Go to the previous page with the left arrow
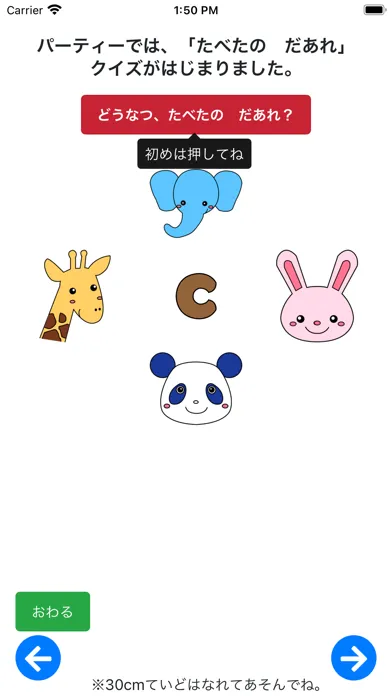 pyautogui.click(x=38, y=657)
